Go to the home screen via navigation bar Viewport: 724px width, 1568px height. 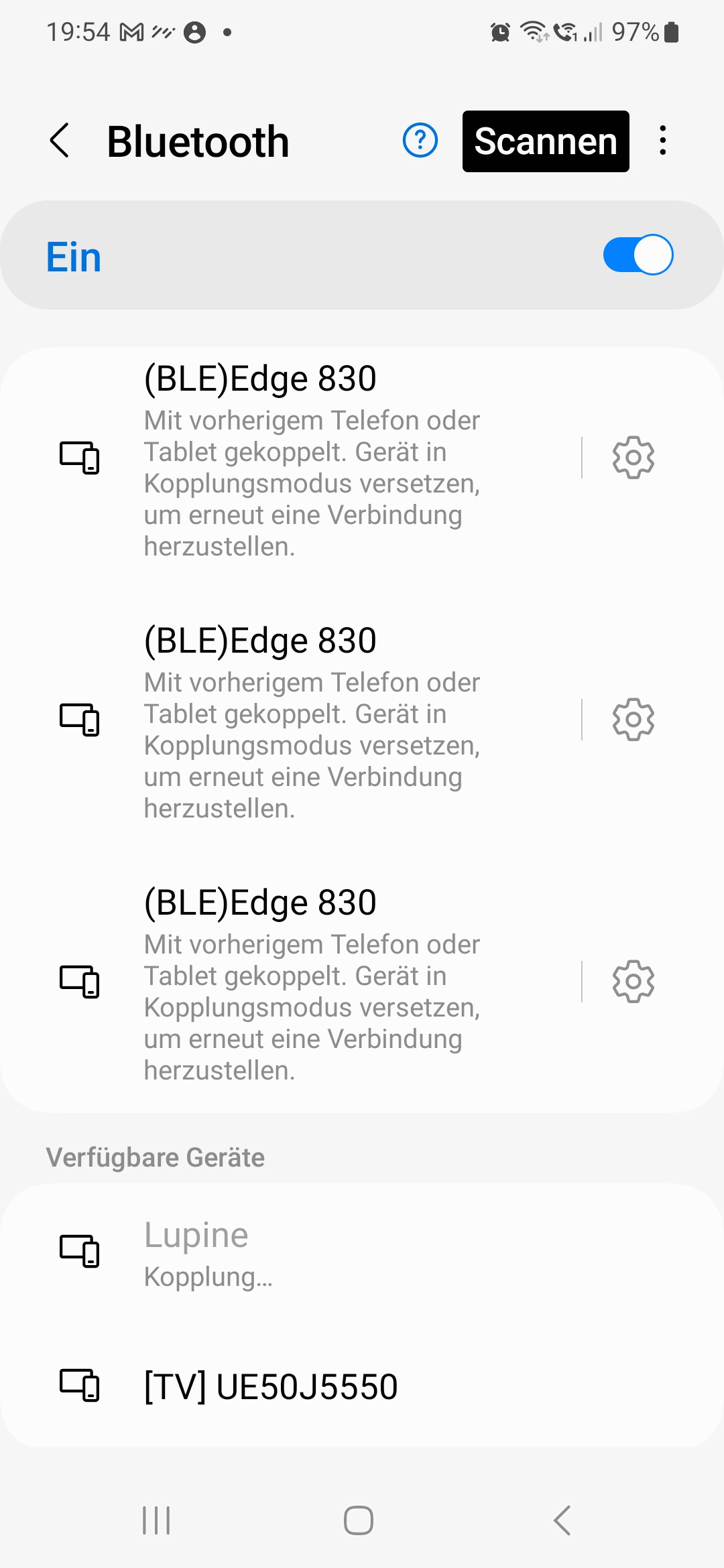coord(359,1520)
